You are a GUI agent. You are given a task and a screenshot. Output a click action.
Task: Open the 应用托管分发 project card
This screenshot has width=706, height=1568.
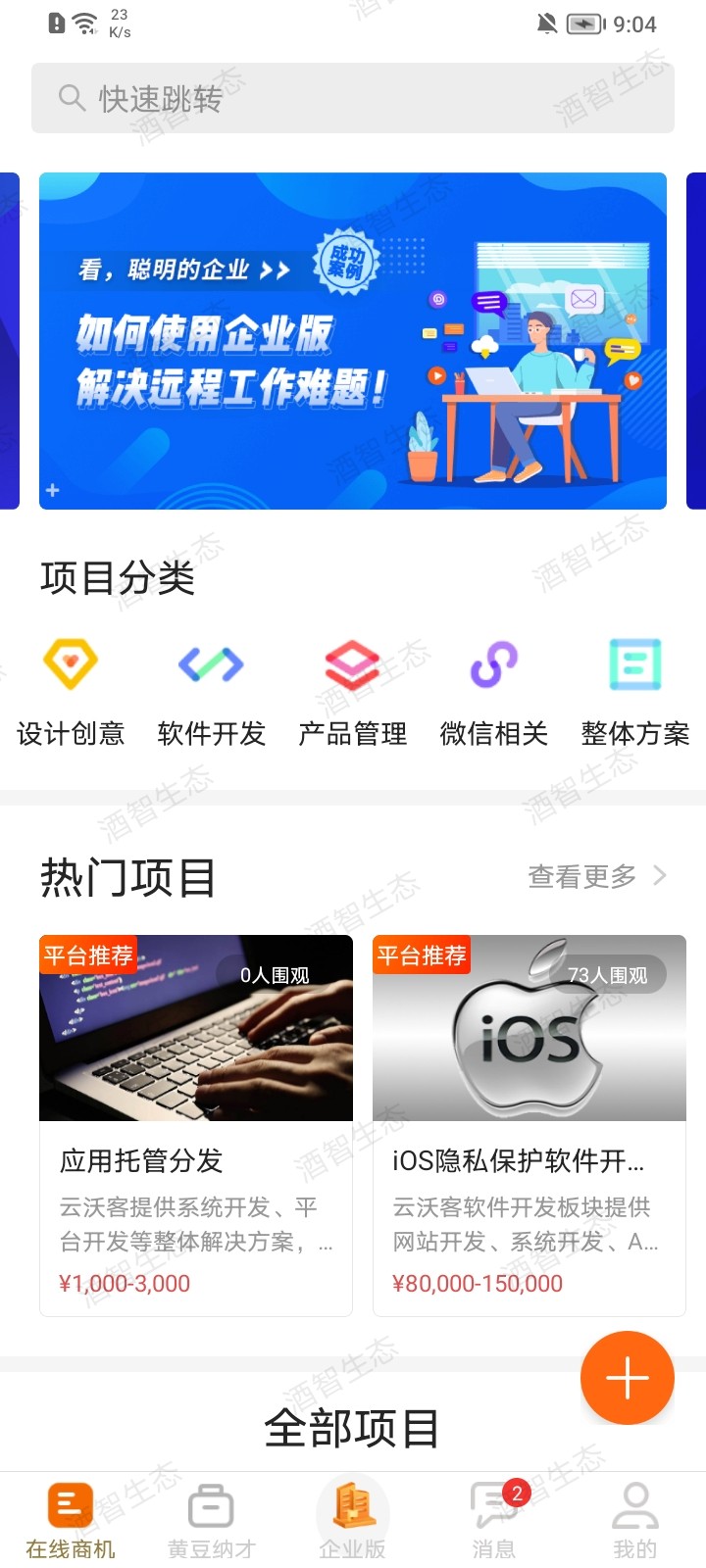(195, 1117)
